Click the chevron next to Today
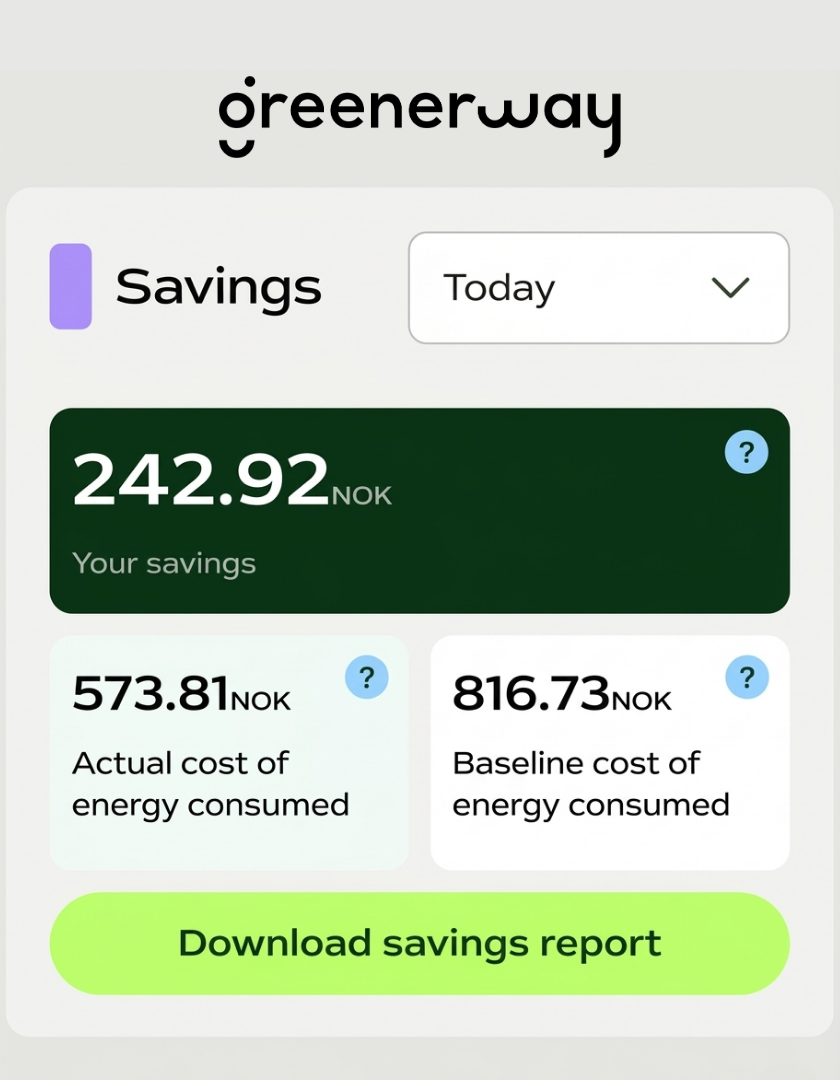The height and width of the screenshot is (1080, 840). point(729,288)
